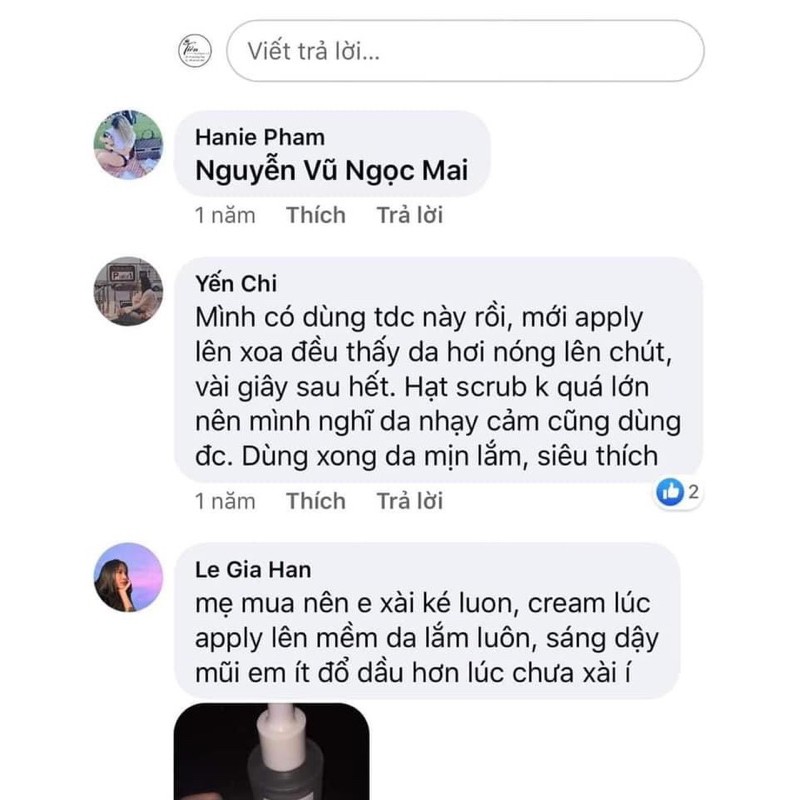Reply to Yến Chi's comment
The width and height of the screenshot is (800, 800).
409,501
